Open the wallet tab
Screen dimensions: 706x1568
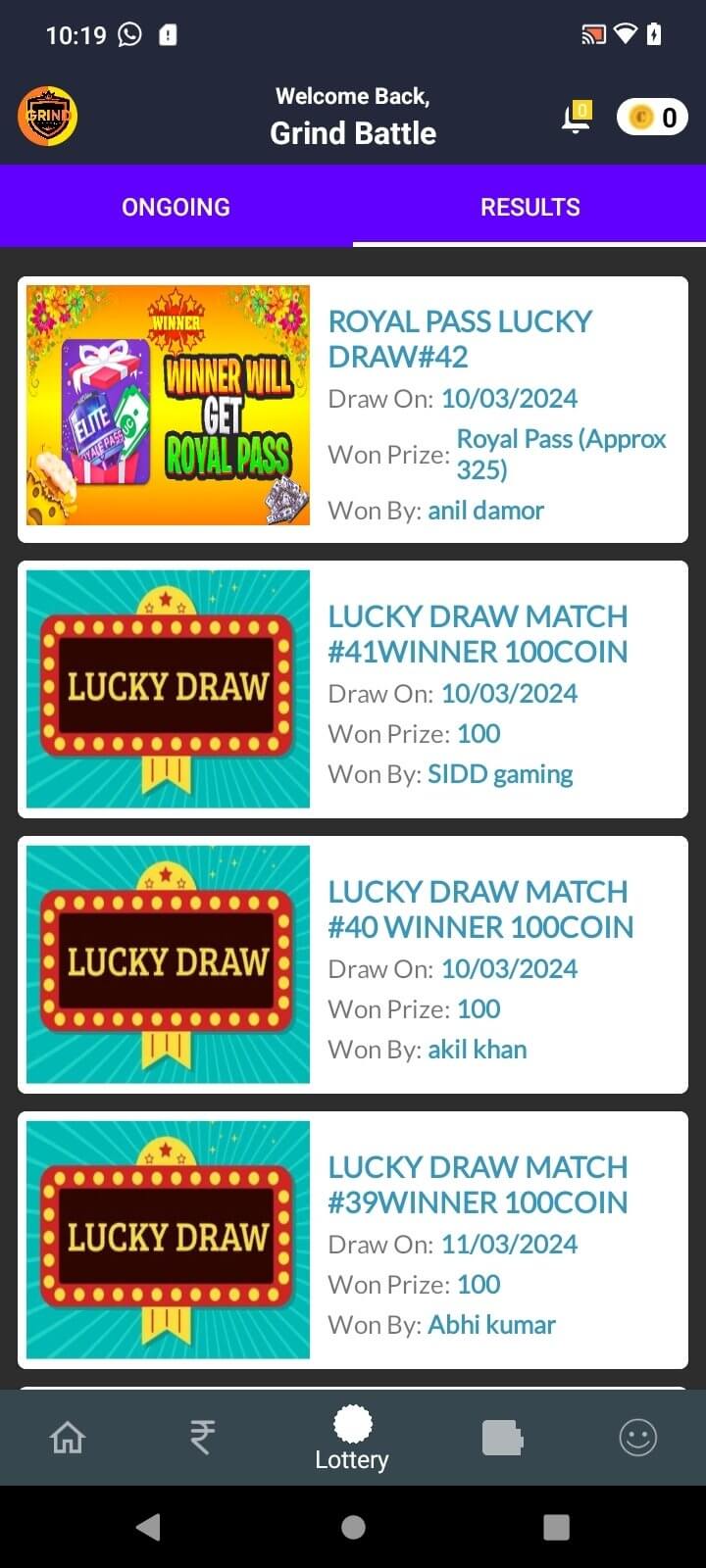(x=502, y=1438)
